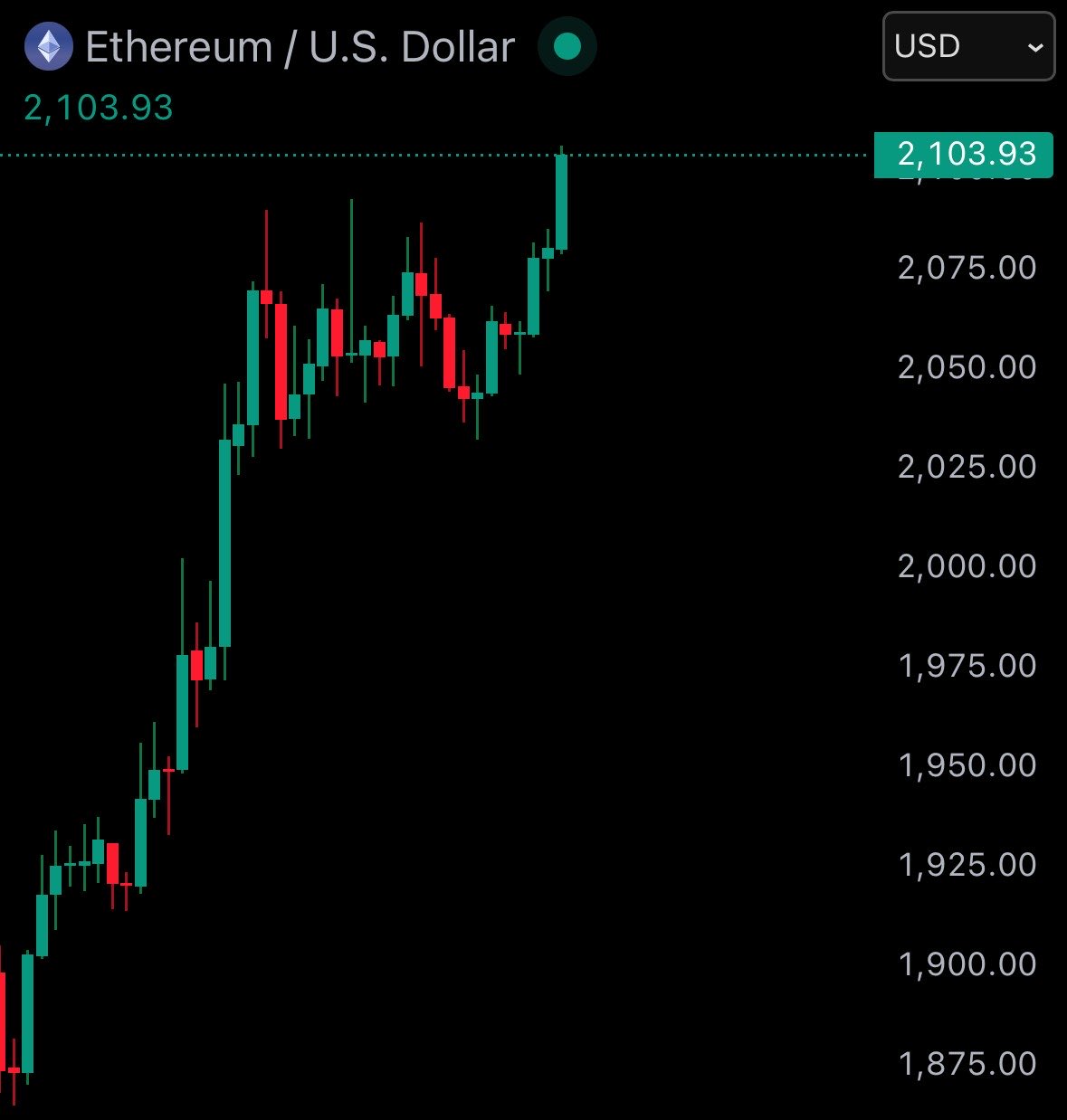Click the chevron inside the USD selector
The image size is (1067, 1120).
point(1034,47)
